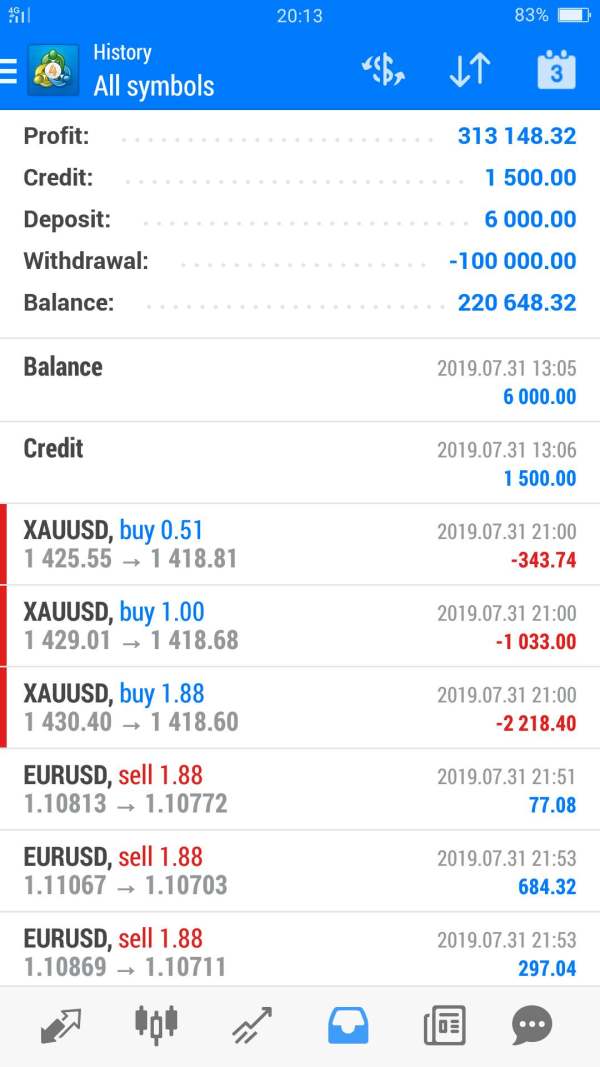
Task: Open the XAUUSD buy 1.00 trade
Action: click(300, 626)
